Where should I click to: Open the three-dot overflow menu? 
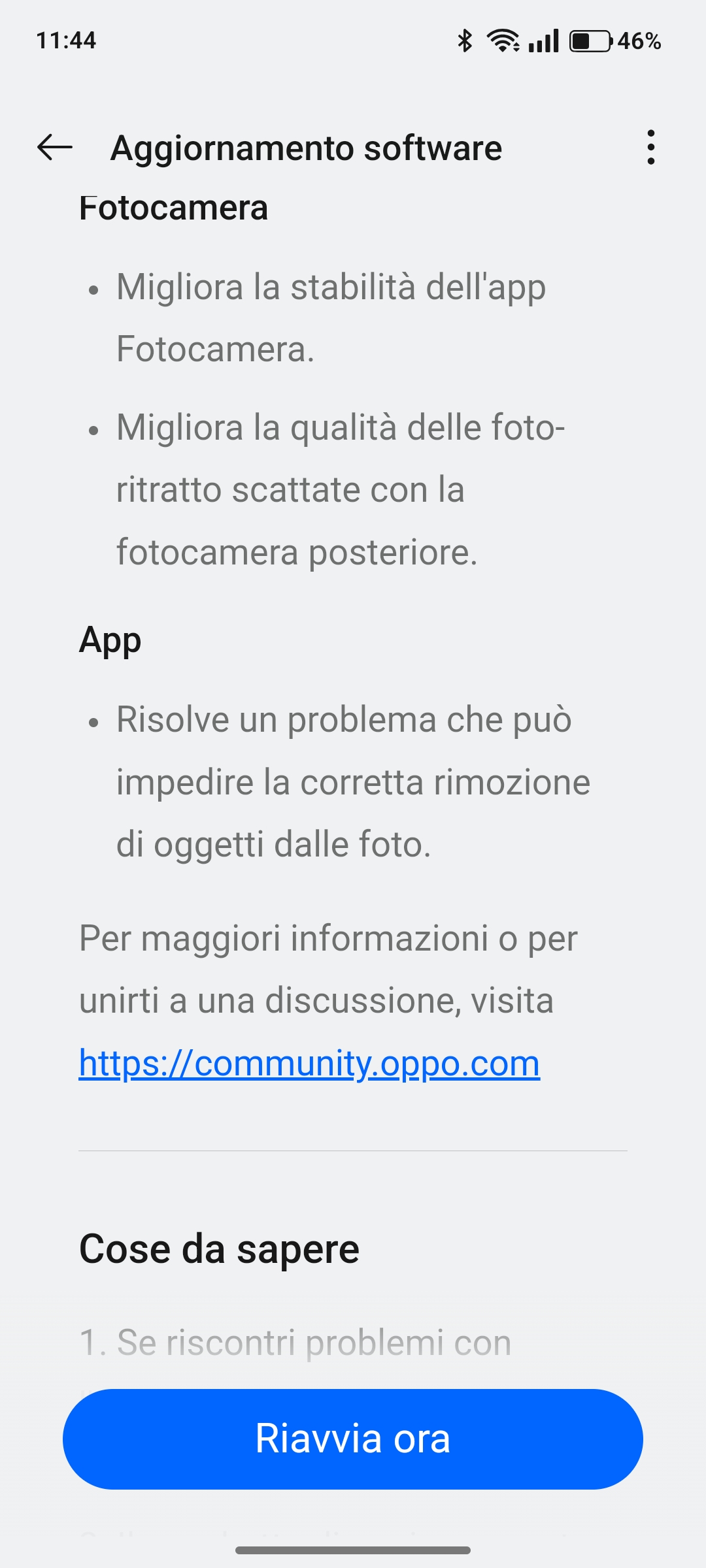650,147
